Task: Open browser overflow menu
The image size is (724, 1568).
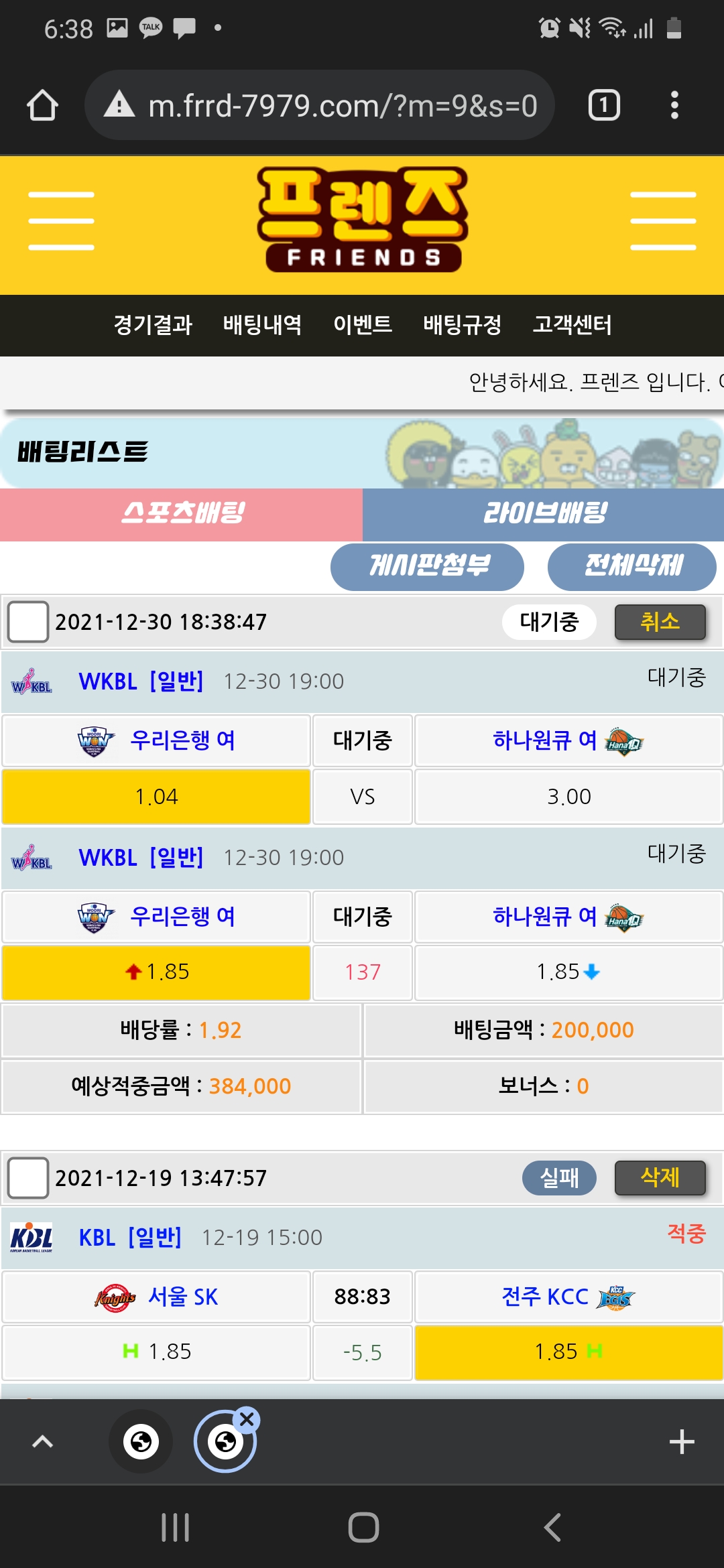Action: [x=674, y=105]
